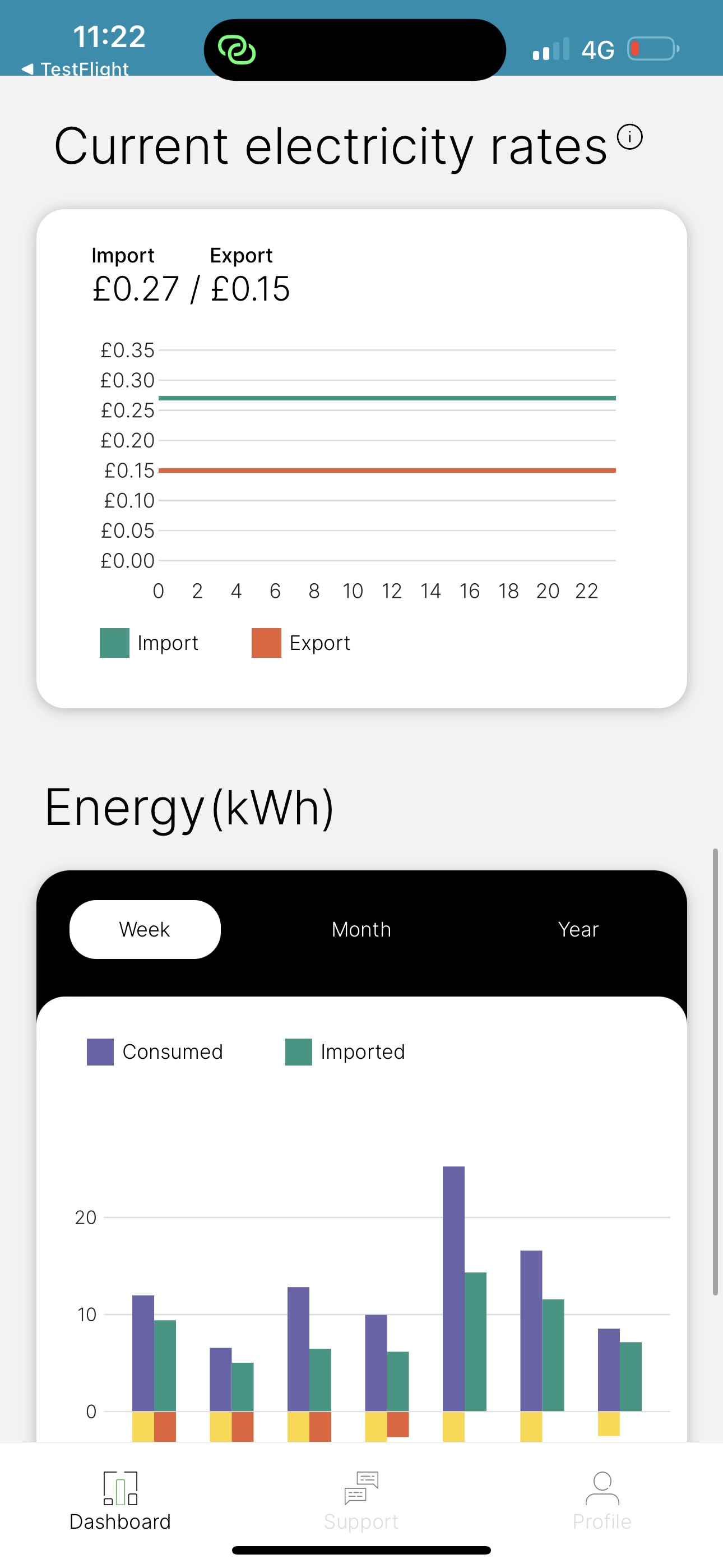The image size is (723, 1568).
Task: Toggle the Consumed series in energy legend
Action: point(155,1052)
